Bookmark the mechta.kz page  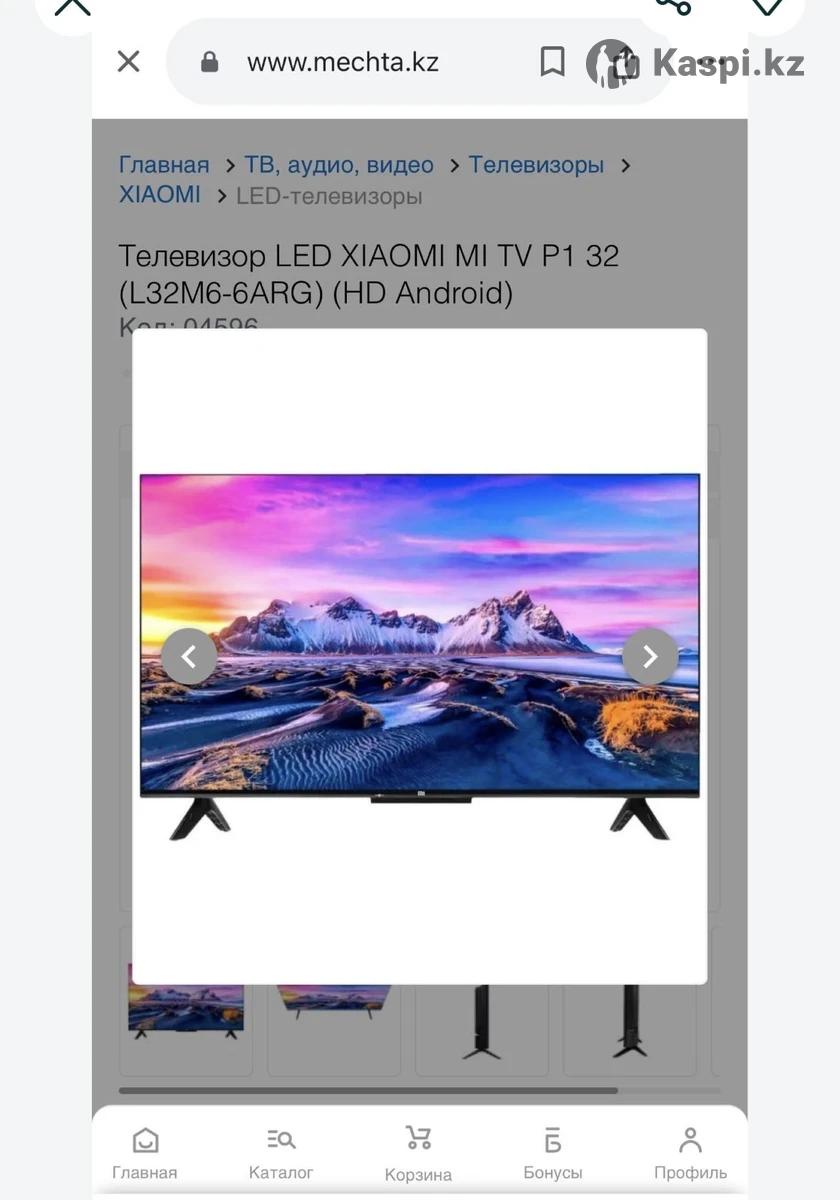pyautogui.click(x=552, y=62)
